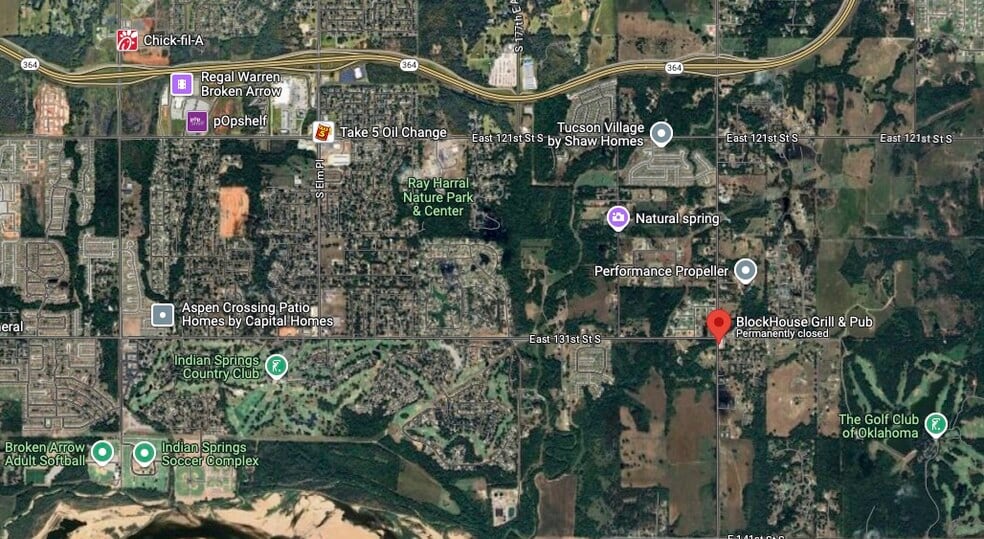Image resolution: width=984 pixels, height=539 pixels.
Task: Select the Tucson Village by Shaw Homes pin
Action: click(660, 133)
